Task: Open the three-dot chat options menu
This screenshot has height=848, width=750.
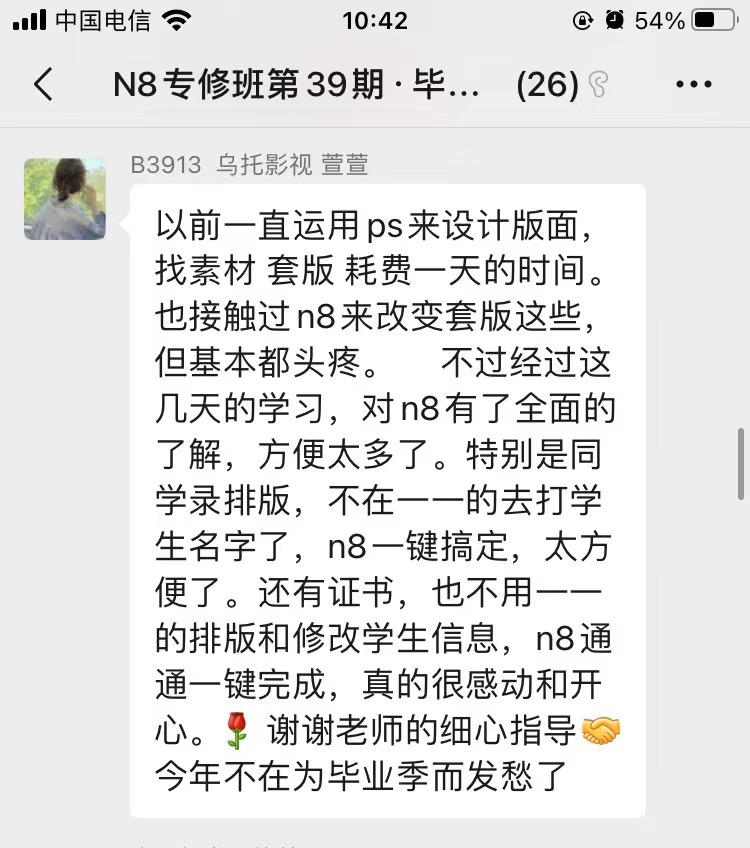Action: pyautogui.click(x=694, y=85)
